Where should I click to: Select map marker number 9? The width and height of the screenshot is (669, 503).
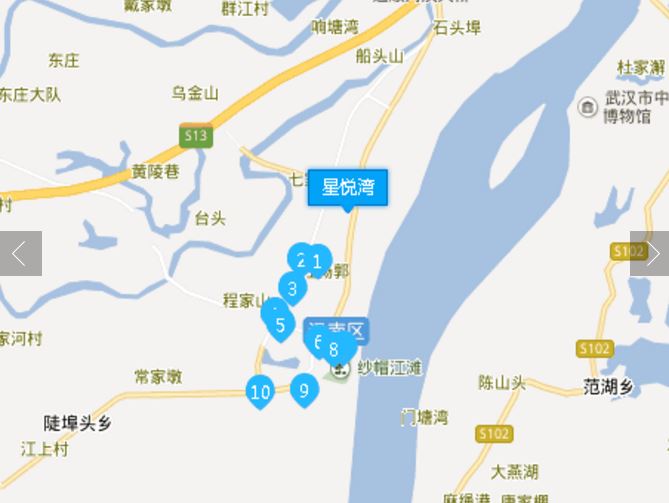point(304,389)
